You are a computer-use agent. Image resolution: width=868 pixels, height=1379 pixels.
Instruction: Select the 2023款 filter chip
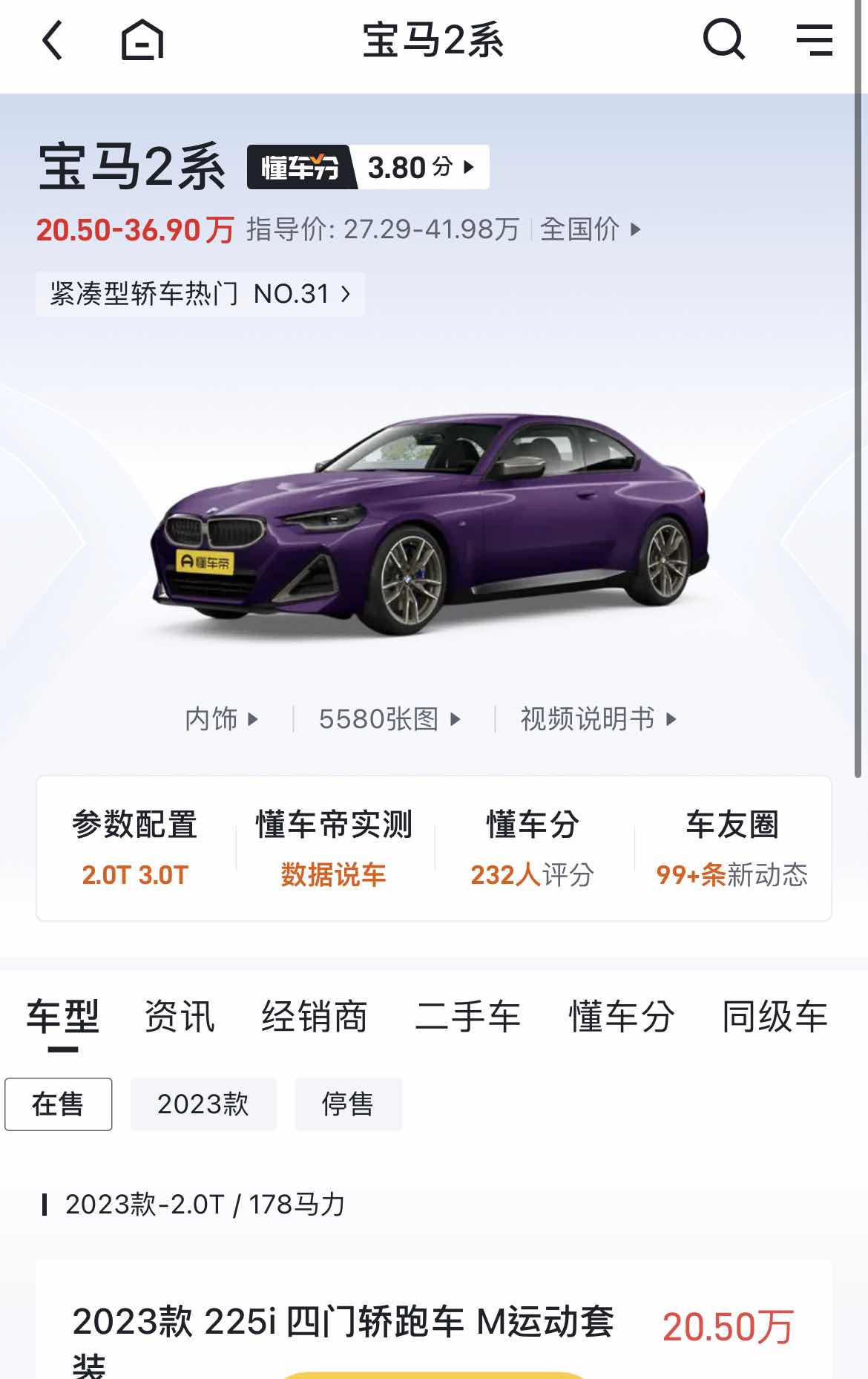[x=203, y=1104]
